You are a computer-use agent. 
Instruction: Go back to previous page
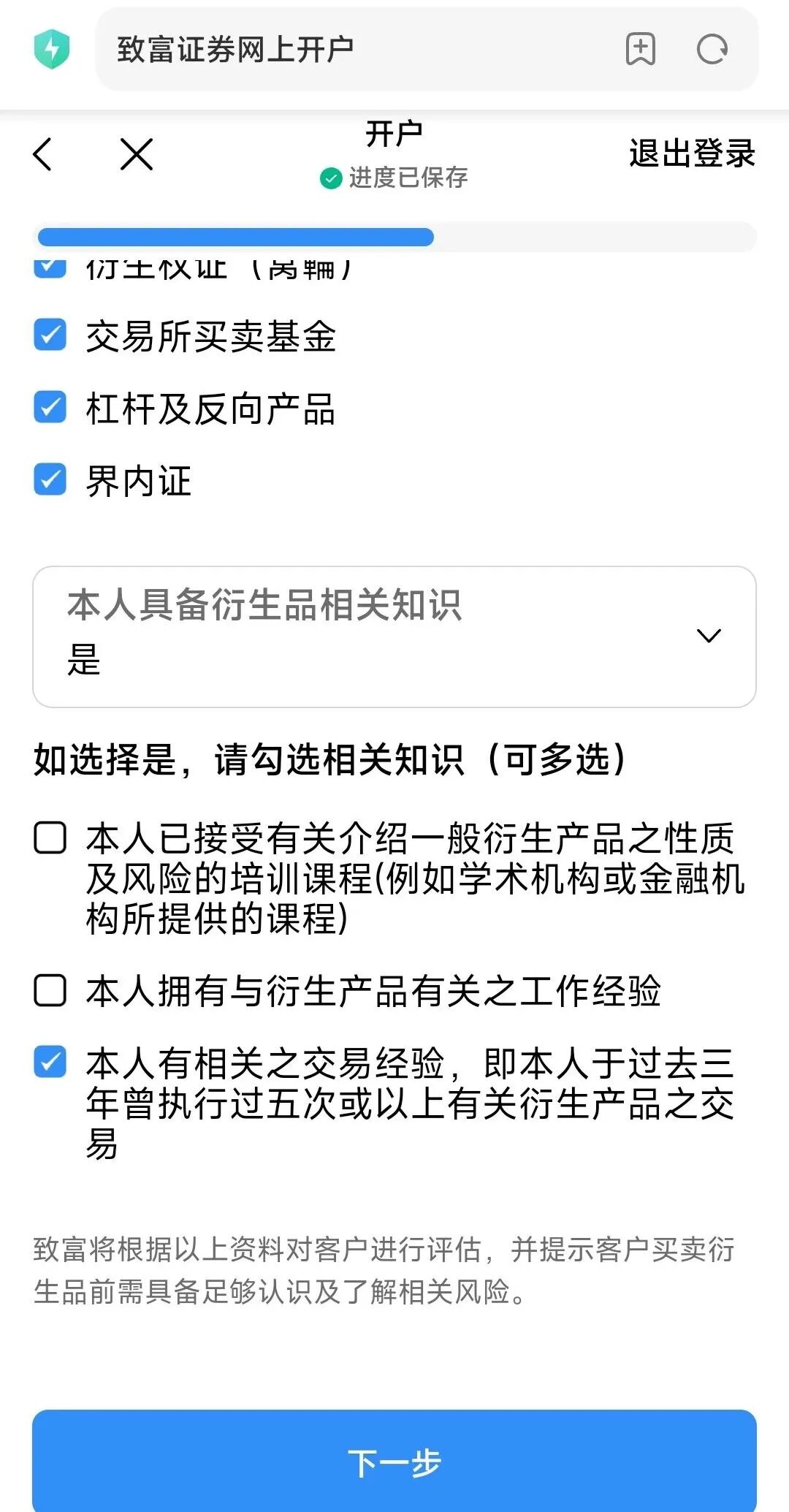click(x=43, y=154)
